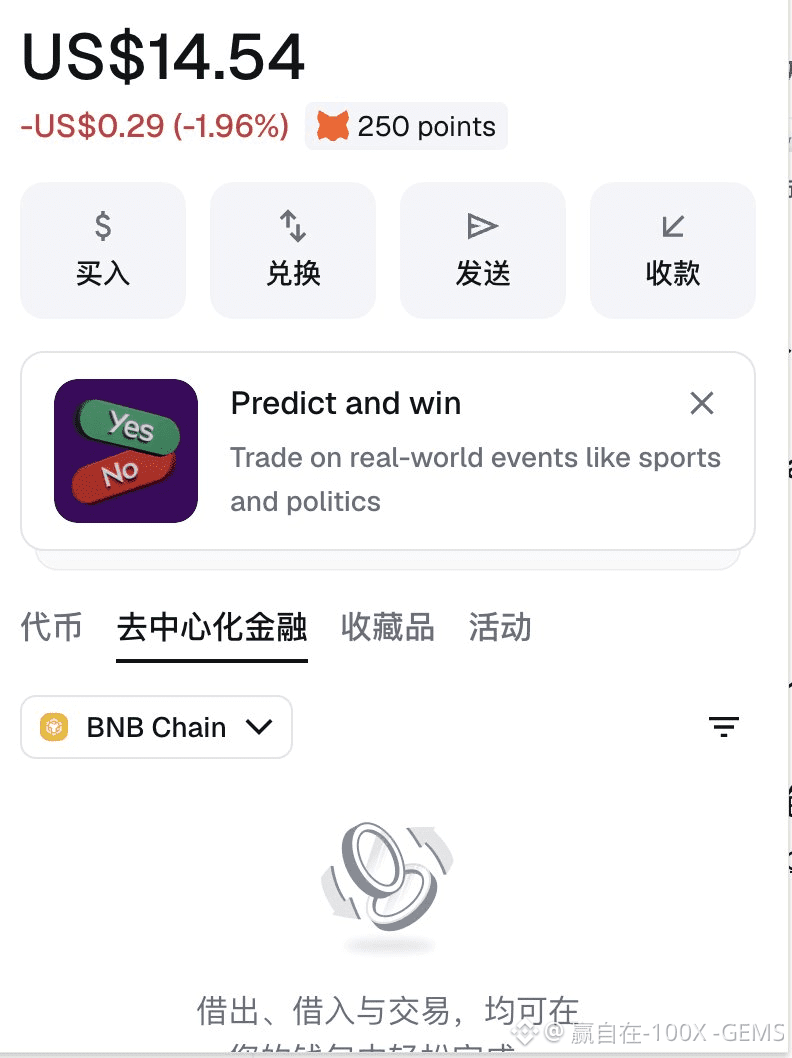Viewport: 792px width, 1058px height.
Task: Select the 发送 (Send) button
Action: tap(483, 250)
